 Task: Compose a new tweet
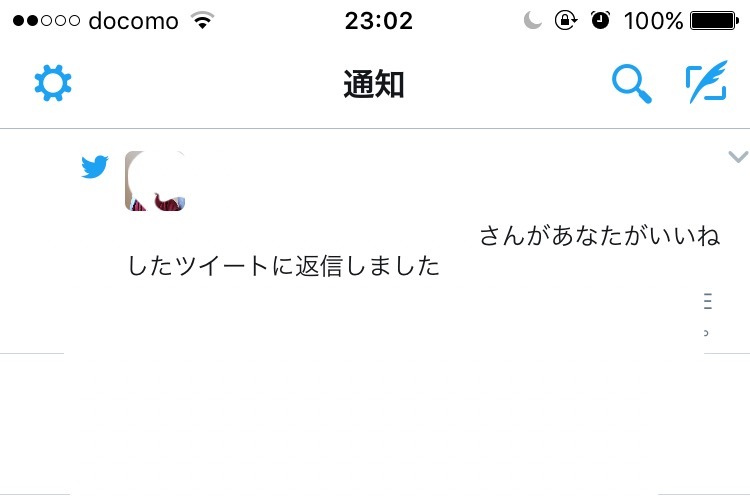point(706,84)
